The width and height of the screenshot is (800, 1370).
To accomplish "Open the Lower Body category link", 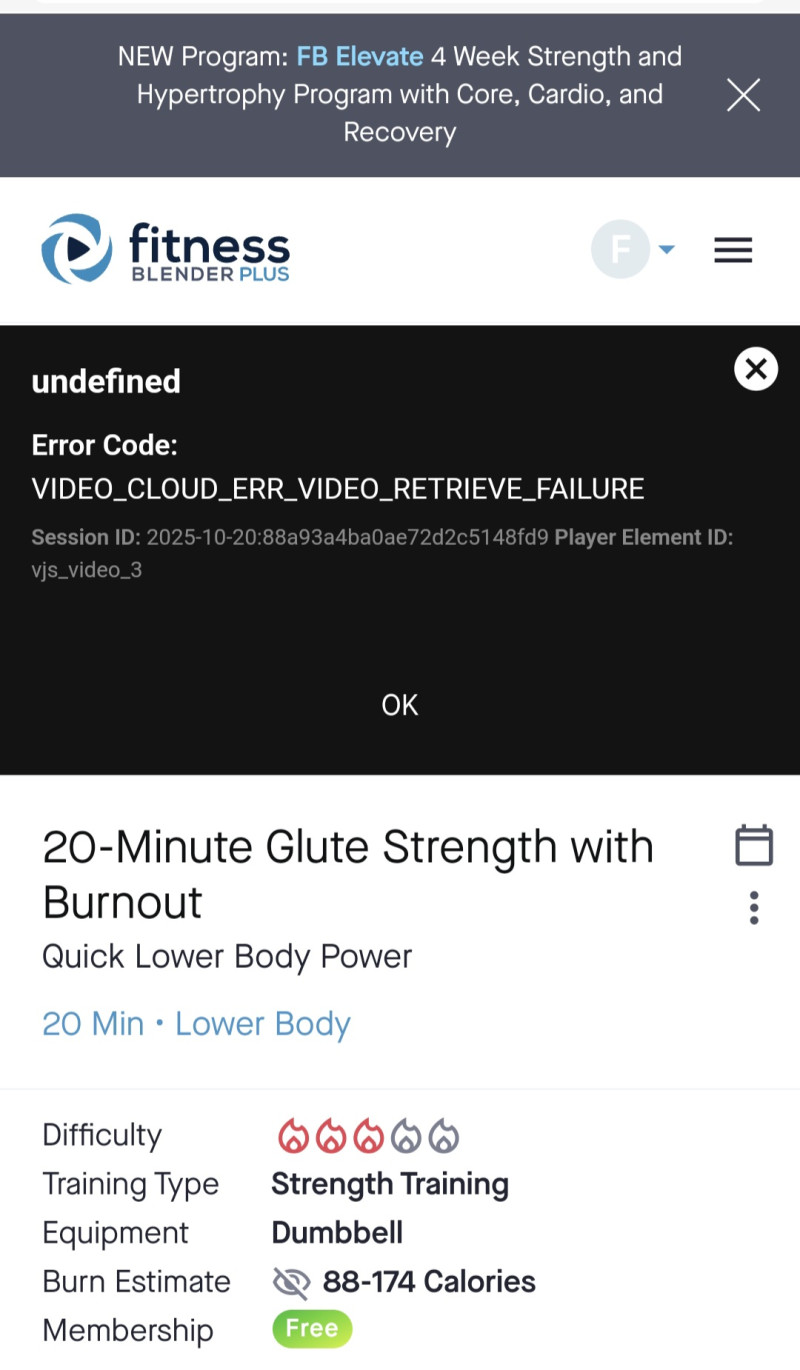I will [x=263, y=1024].
